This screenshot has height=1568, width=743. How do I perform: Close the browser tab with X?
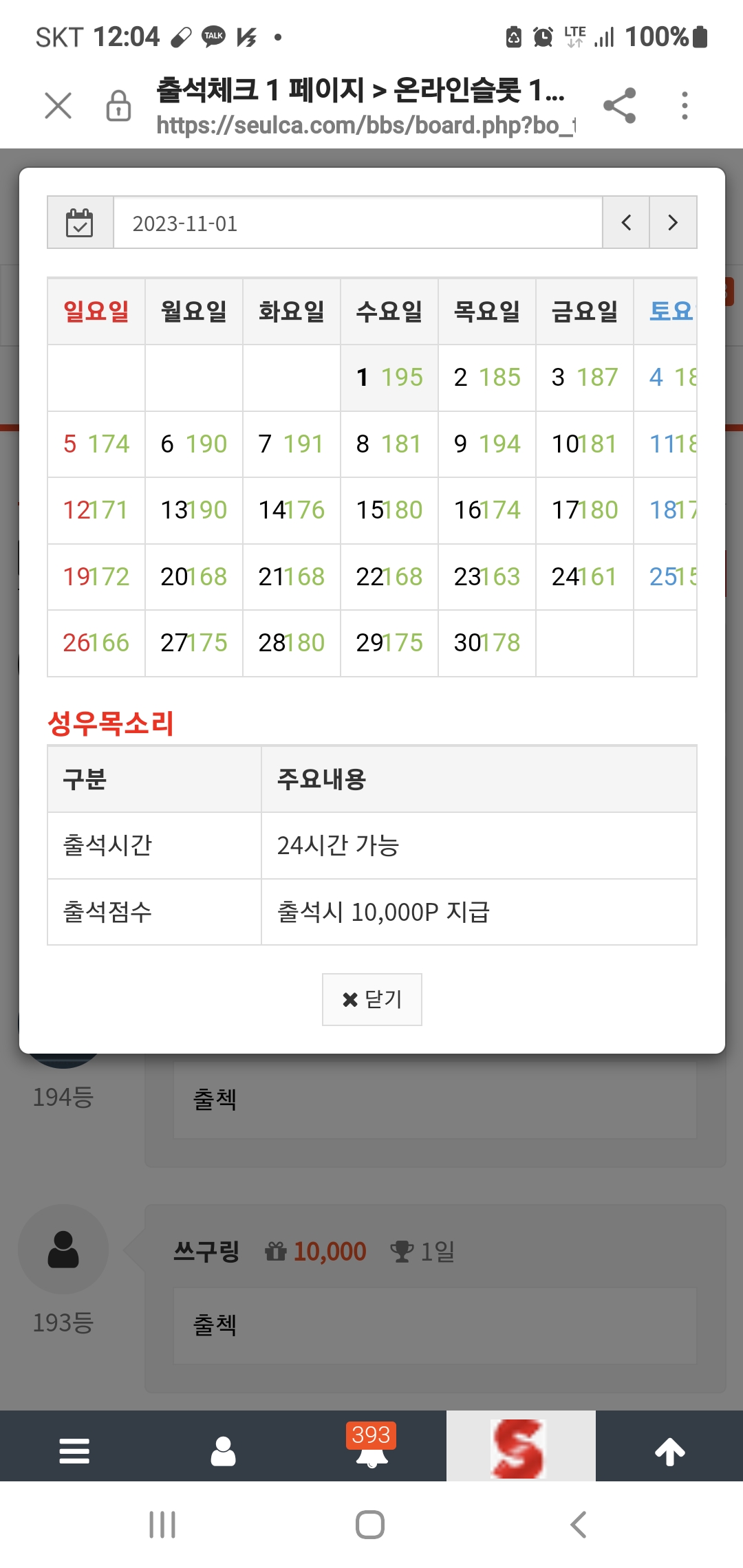point(58,106)
